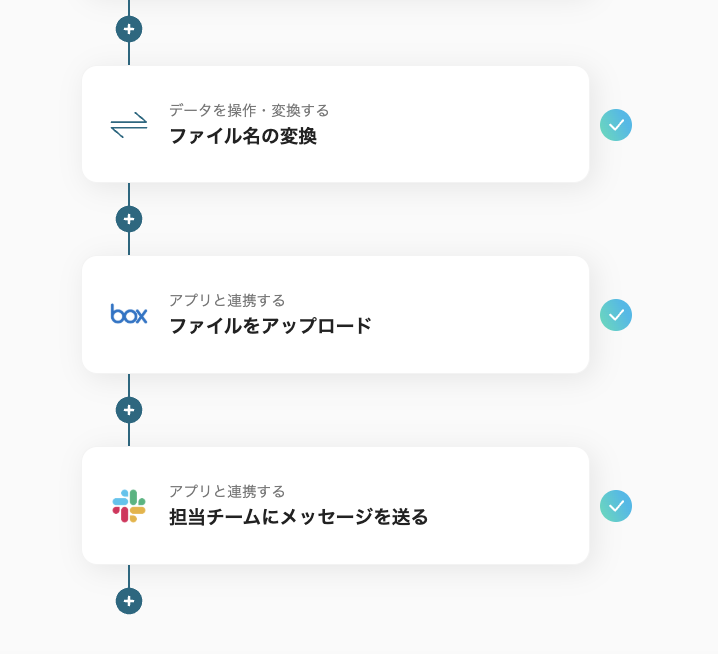Open the Slack 担当チームにメッセージを送る step

(335, 506)
